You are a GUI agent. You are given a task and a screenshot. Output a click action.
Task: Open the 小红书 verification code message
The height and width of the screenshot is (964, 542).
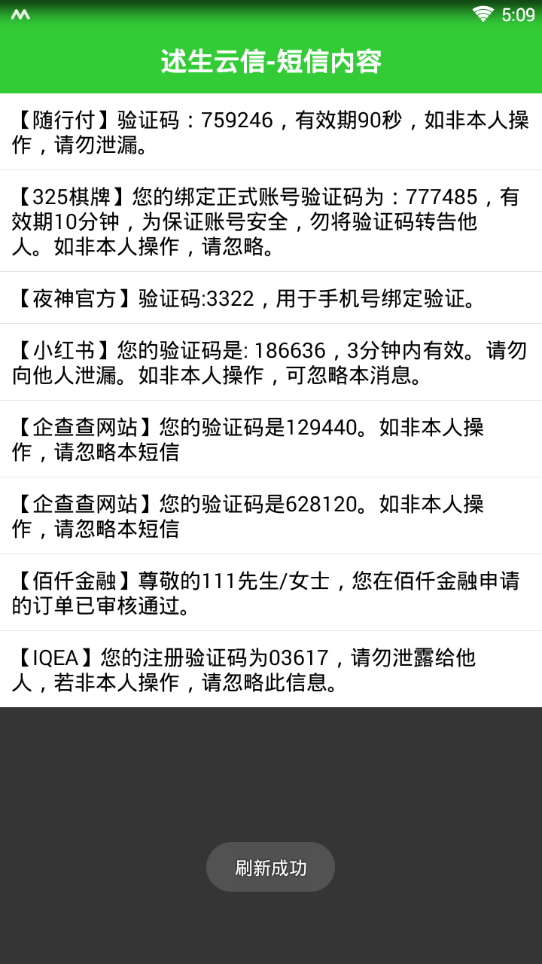pos(271,362)
